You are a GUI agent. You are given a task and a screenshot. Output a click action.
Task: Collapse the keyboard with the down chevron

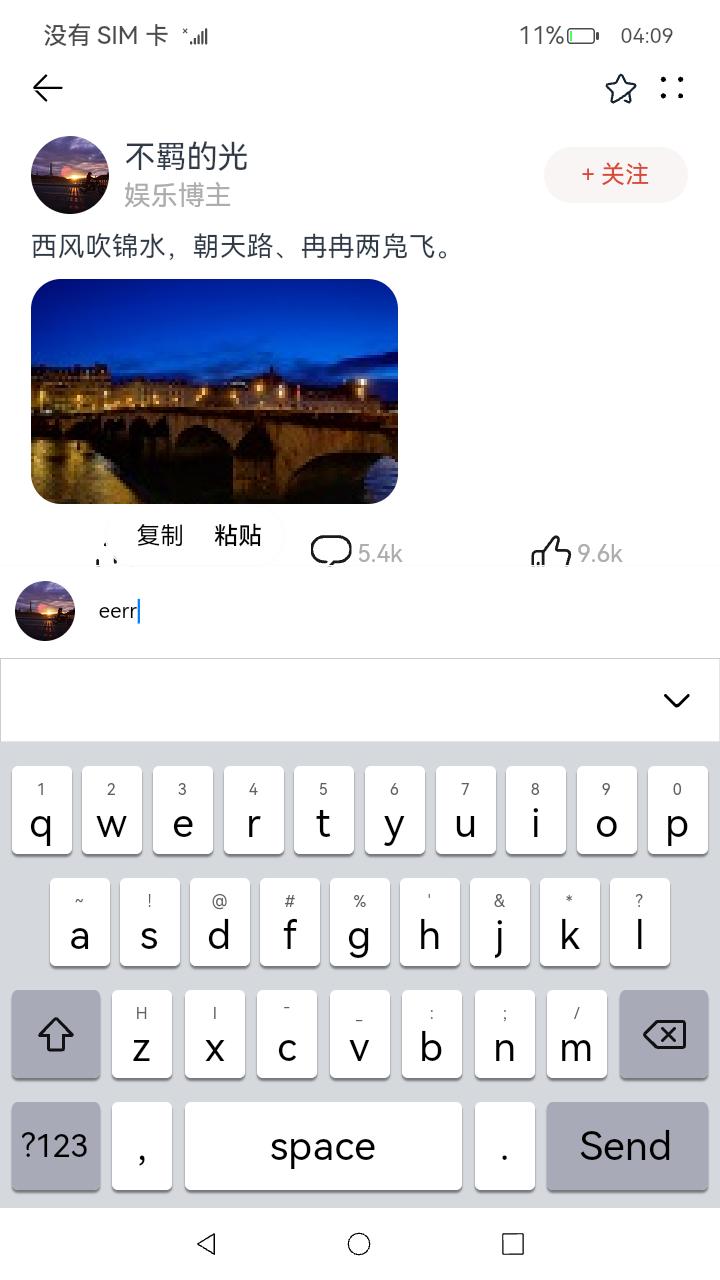click(x=677, y=700)
